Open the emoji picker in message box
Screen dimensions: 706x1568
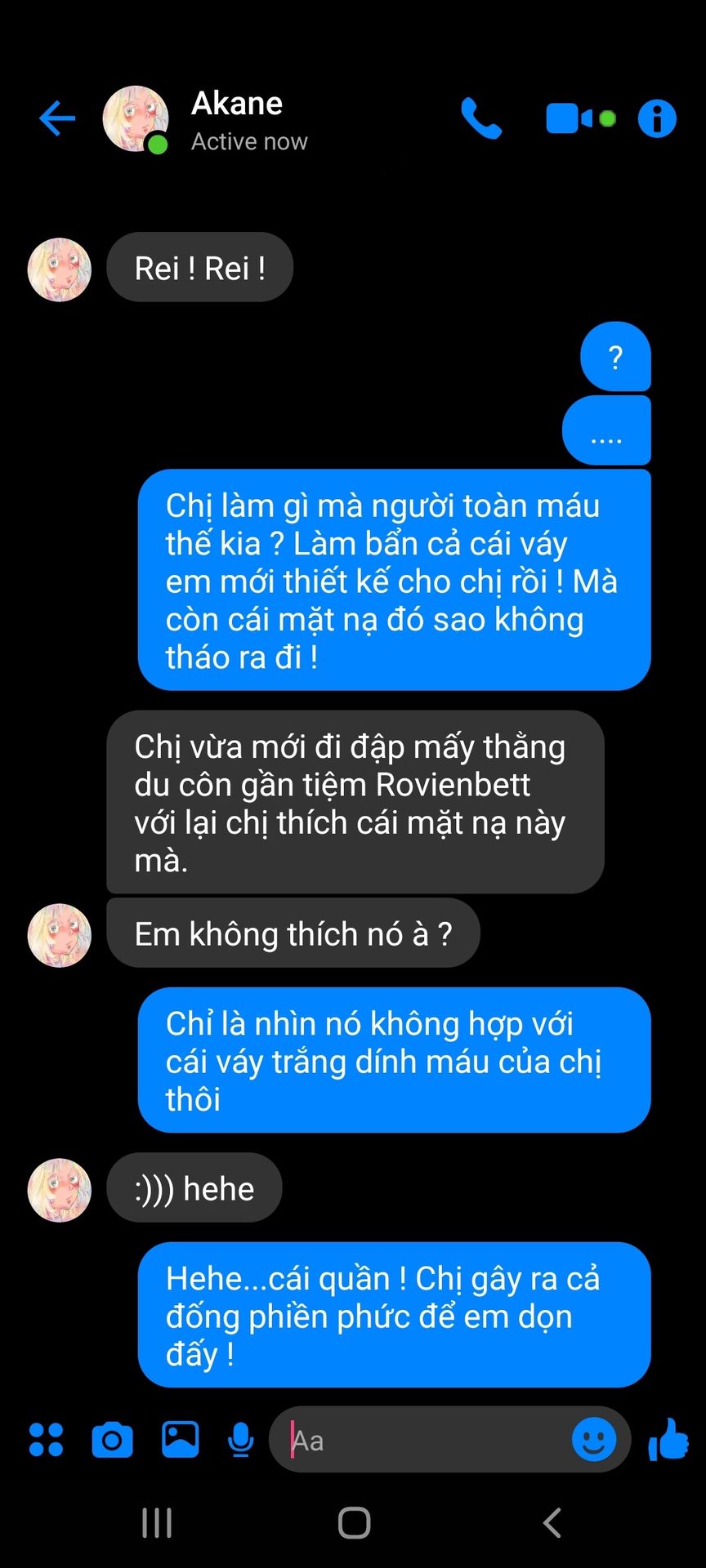coord(594,1439)
